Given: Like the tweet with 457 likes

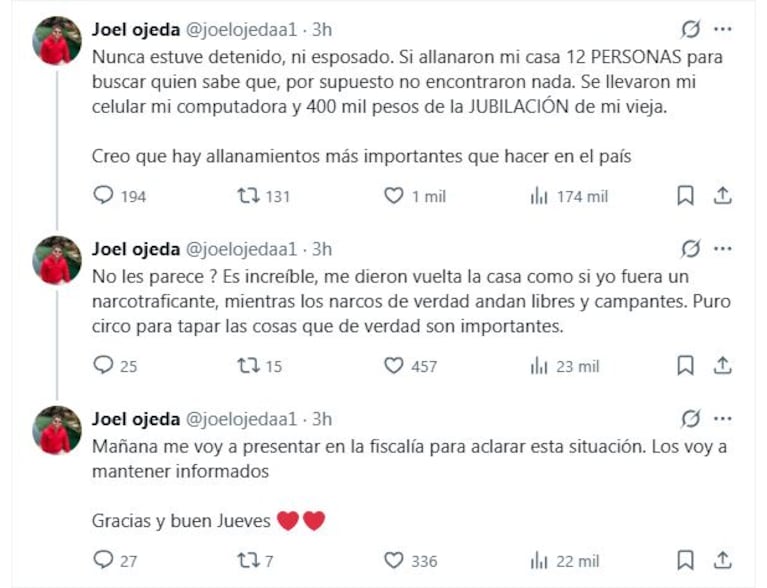Looking at the screenshot, I should point(394,366).
